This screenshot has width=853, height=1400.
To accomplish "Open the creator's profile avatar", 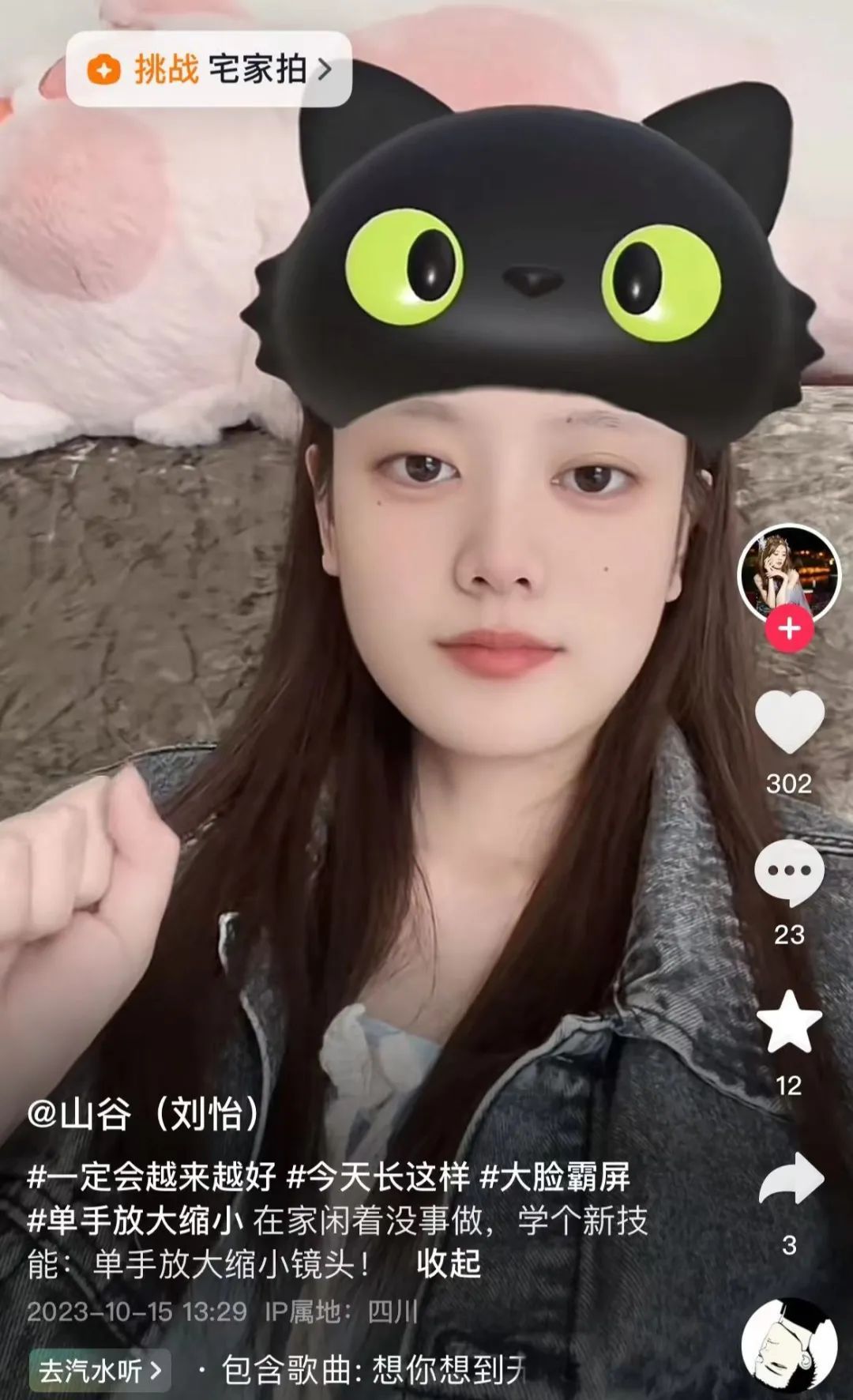I will [788, 574].
